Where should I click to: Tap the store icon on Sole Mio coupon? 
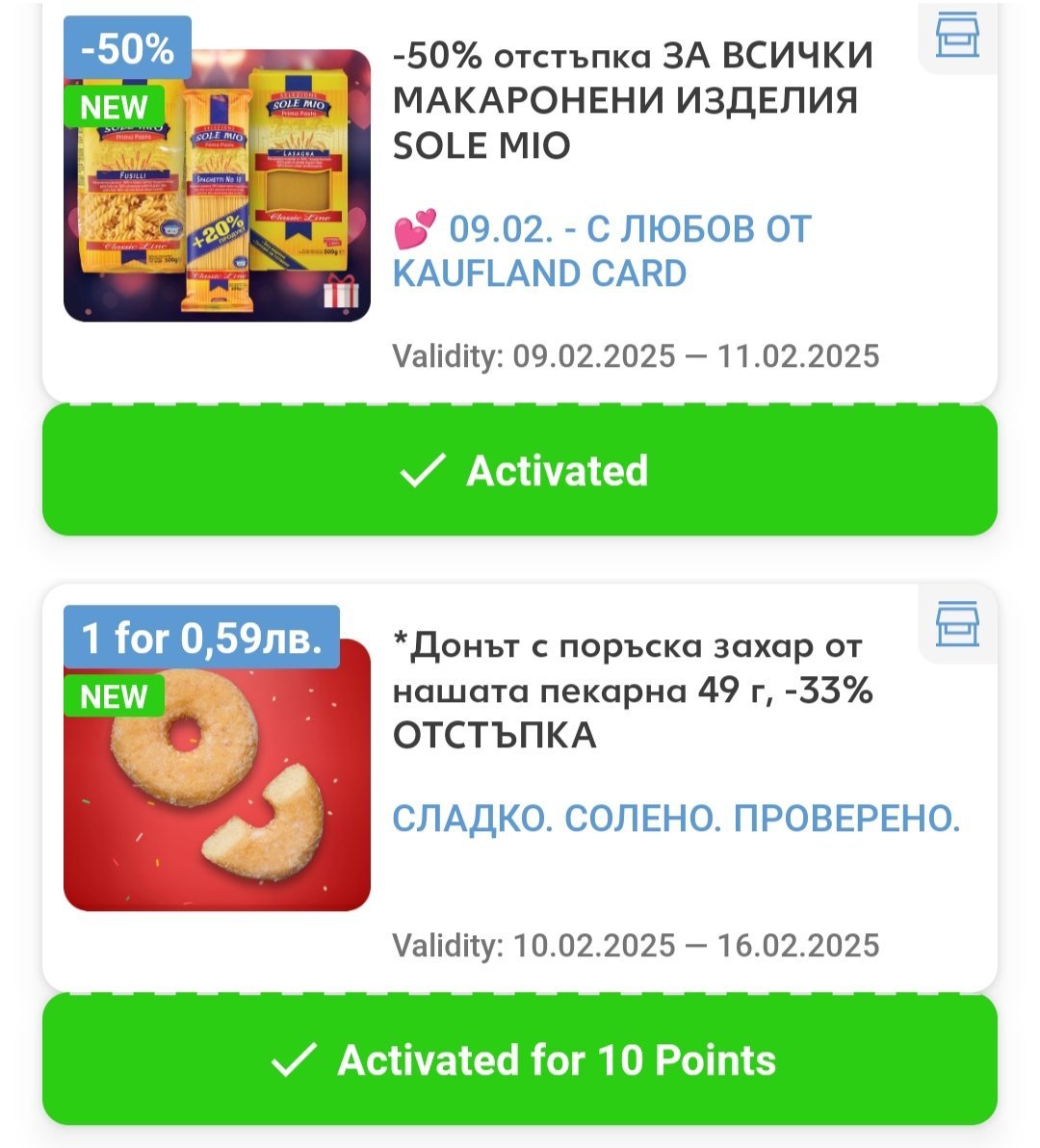[x=957, y=36]
